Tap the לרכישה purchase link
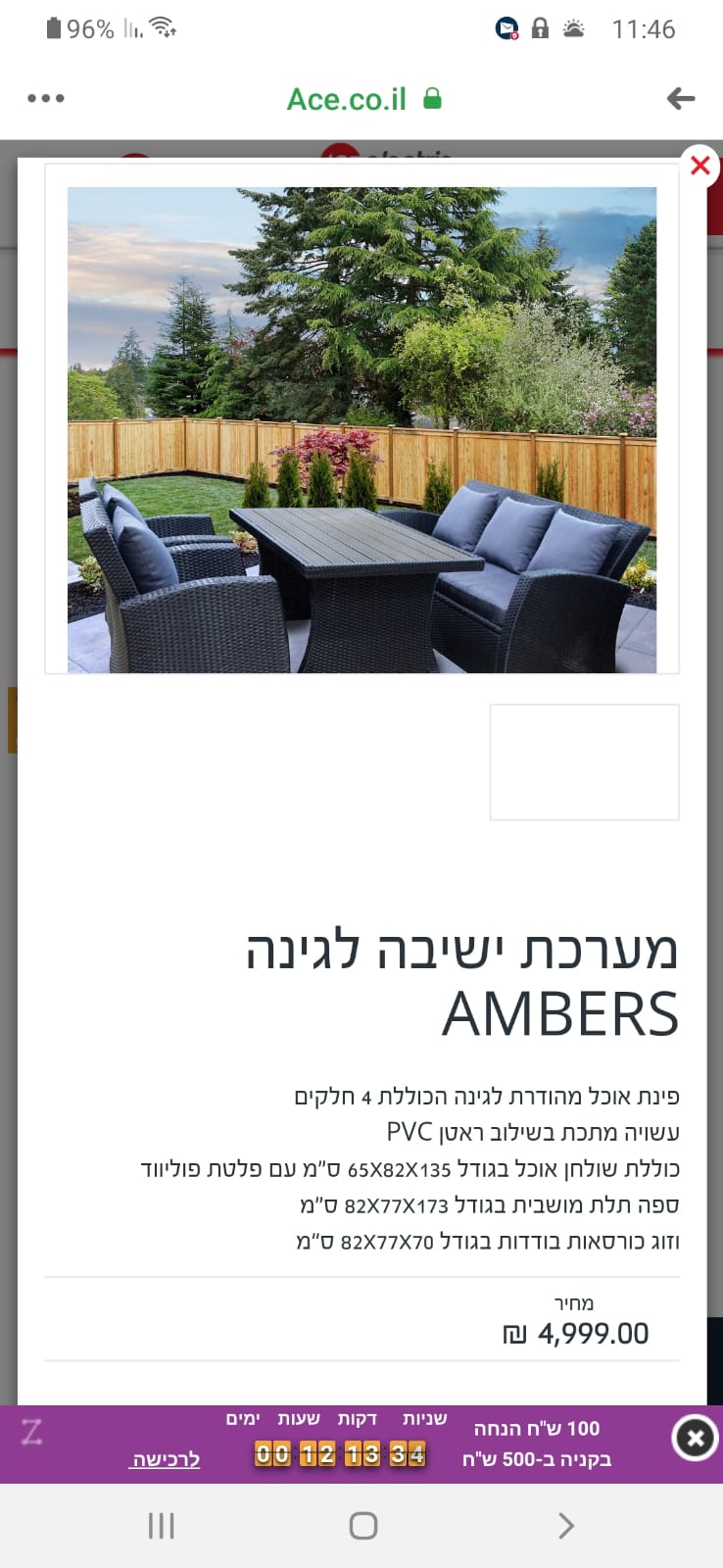Image resolution: width=723 pixels, height=1568 pixels. point(166,1459)
